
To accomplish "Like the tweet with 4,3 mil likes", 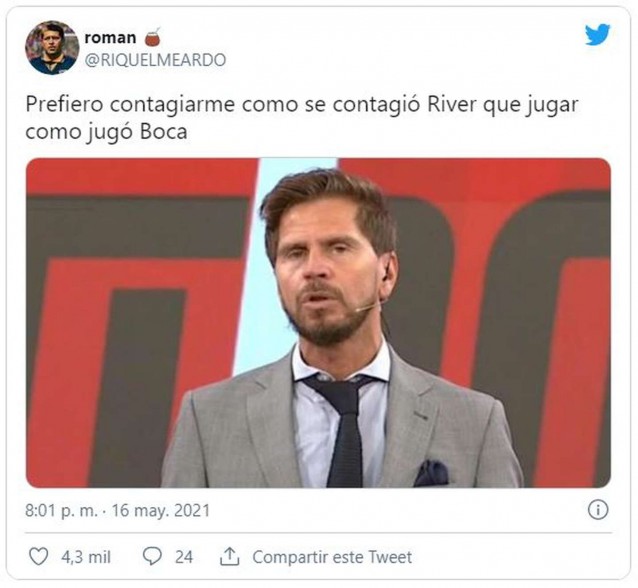I will click(x=39, y=556).
